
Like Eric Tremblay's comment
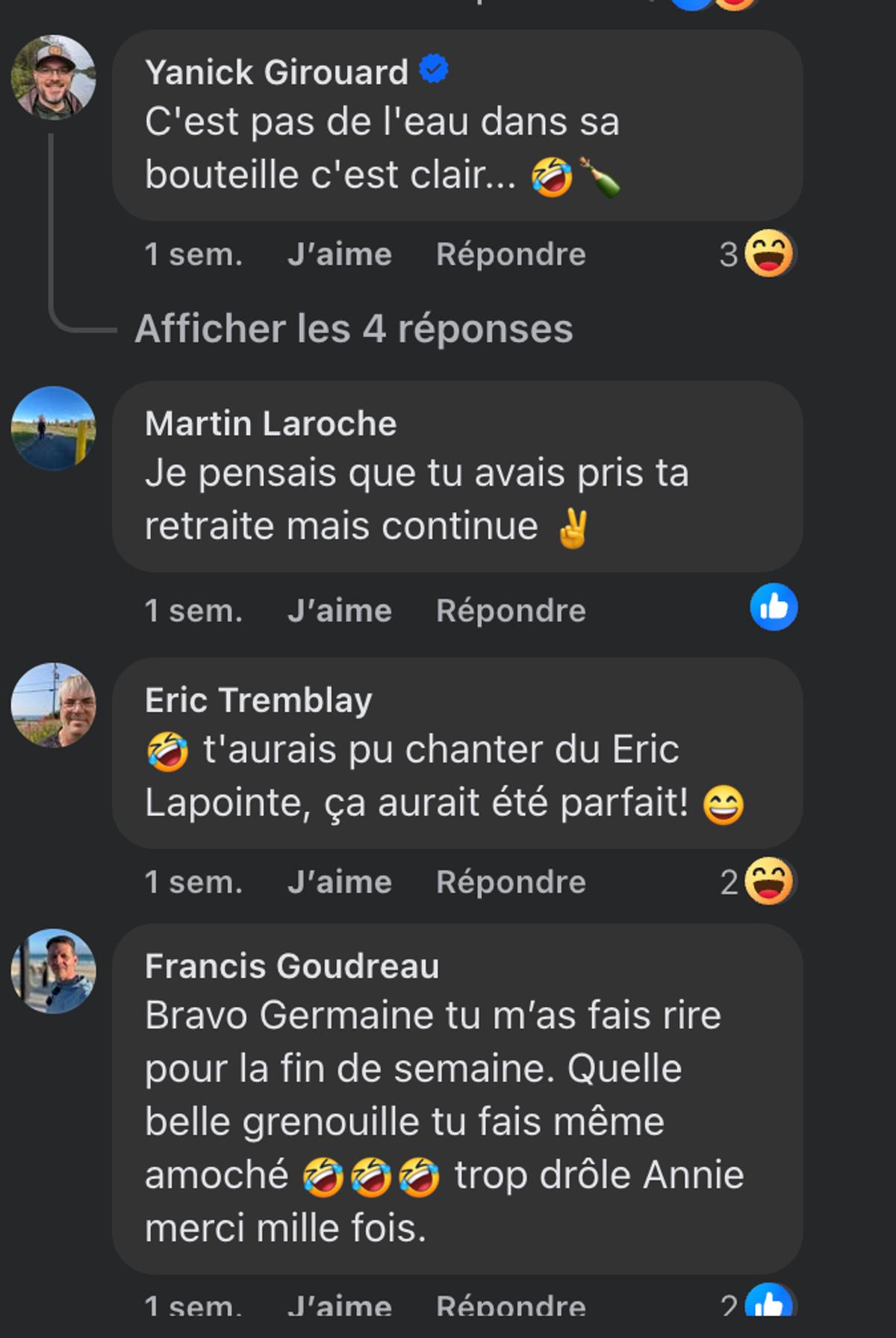click(x=339, y=882)
